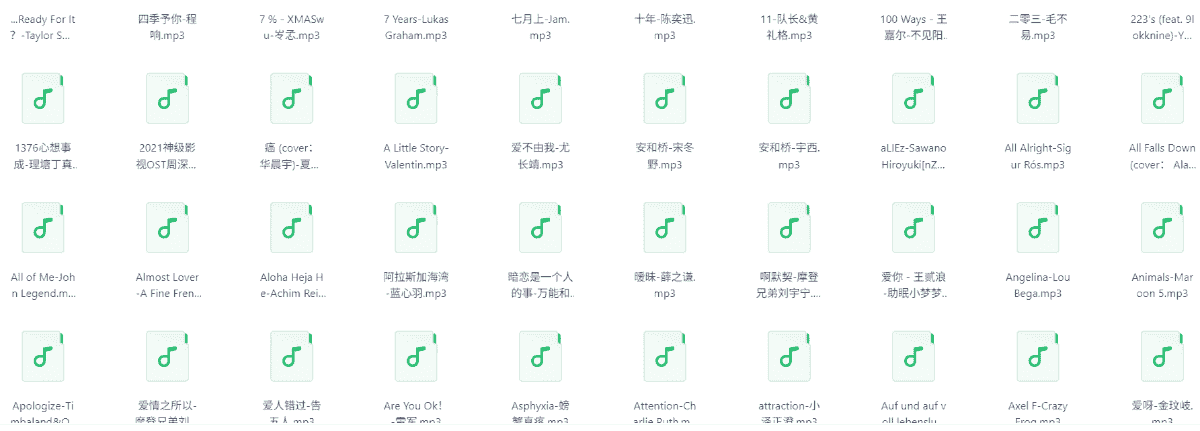This screenshot has height=431, width=1200.
Task: Open the All Falls Down cover file
Action: 1161,98
